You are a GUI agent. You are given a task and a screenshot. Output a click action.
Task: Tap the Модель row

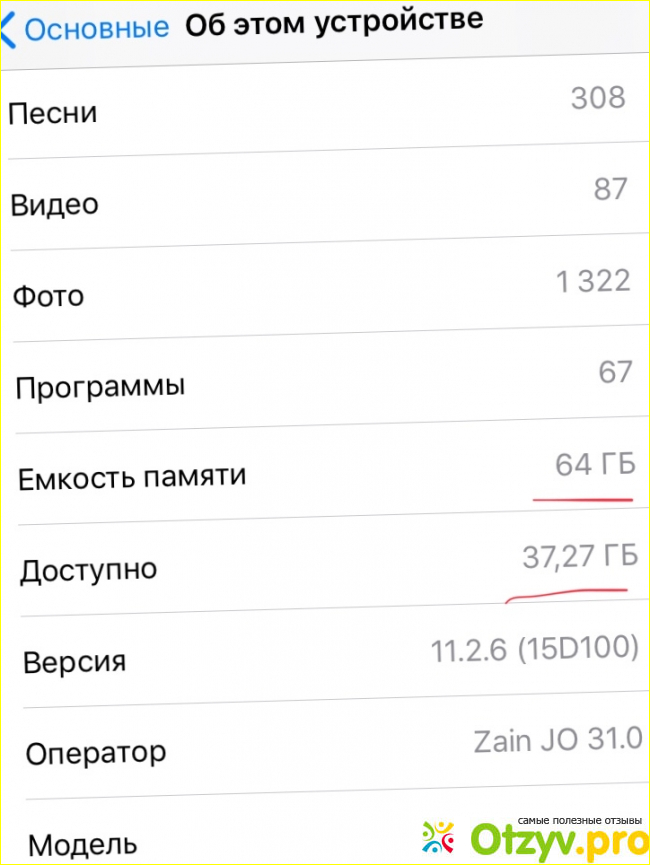click(200, 838)
